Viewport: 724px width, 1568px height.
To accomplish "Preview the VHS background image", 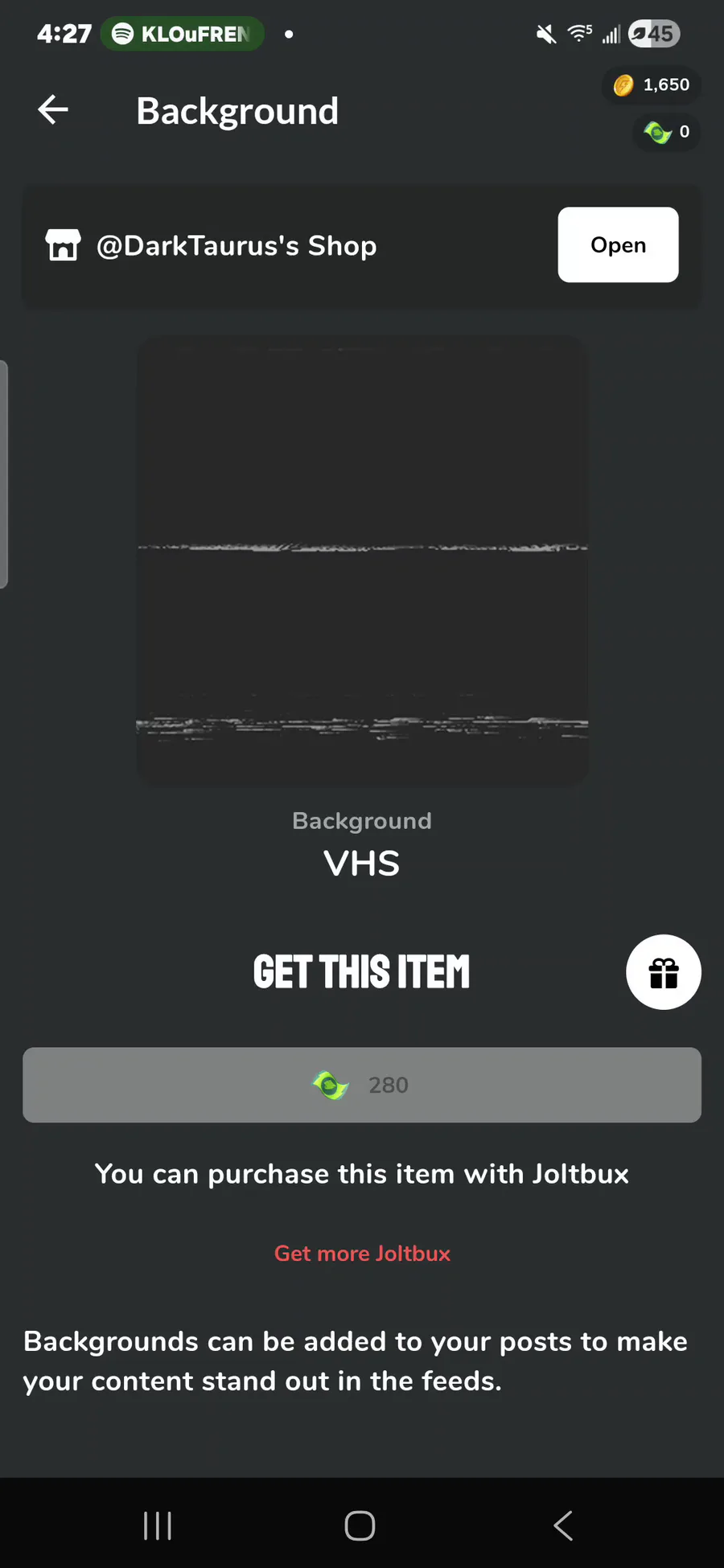I will tap(362, 559).
